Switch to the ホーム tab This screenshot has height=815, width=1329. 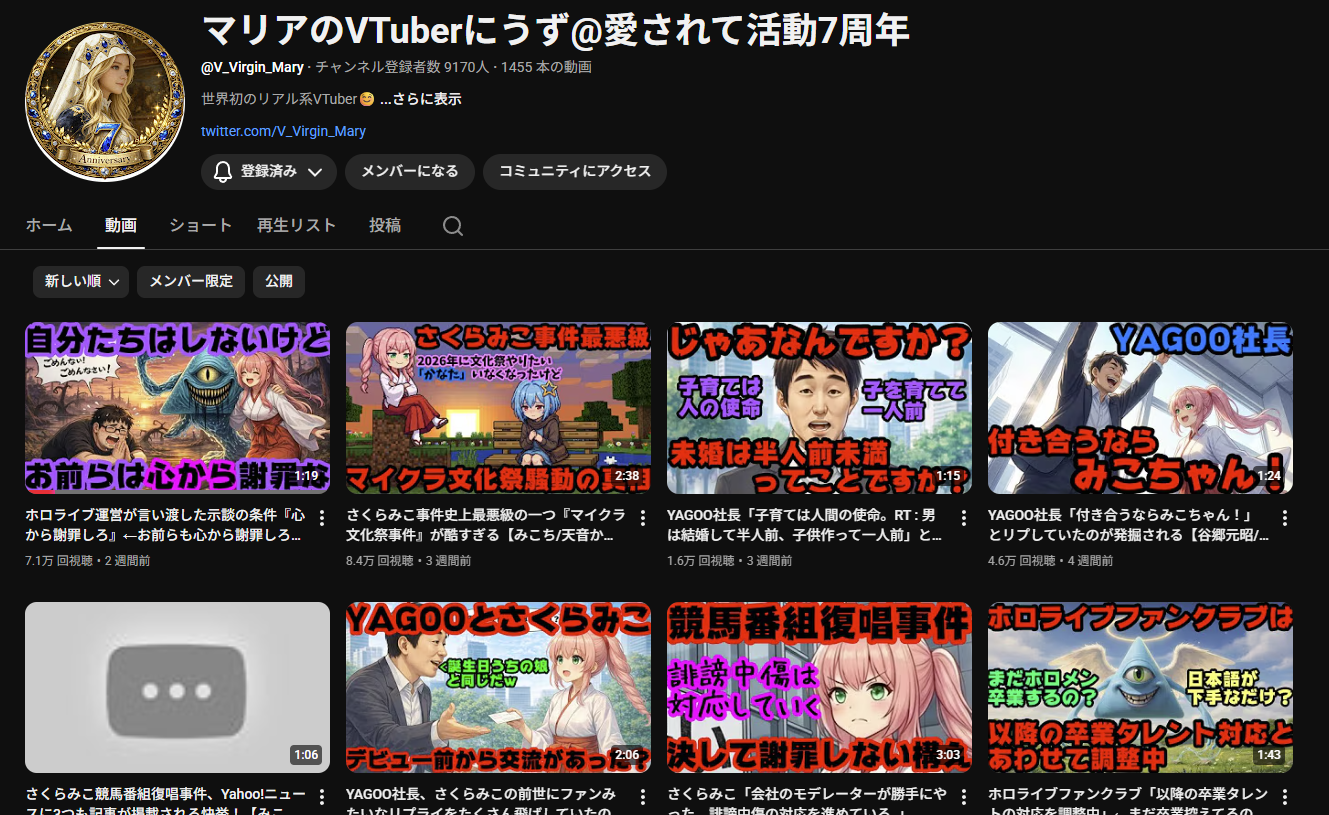coord(49,225)
